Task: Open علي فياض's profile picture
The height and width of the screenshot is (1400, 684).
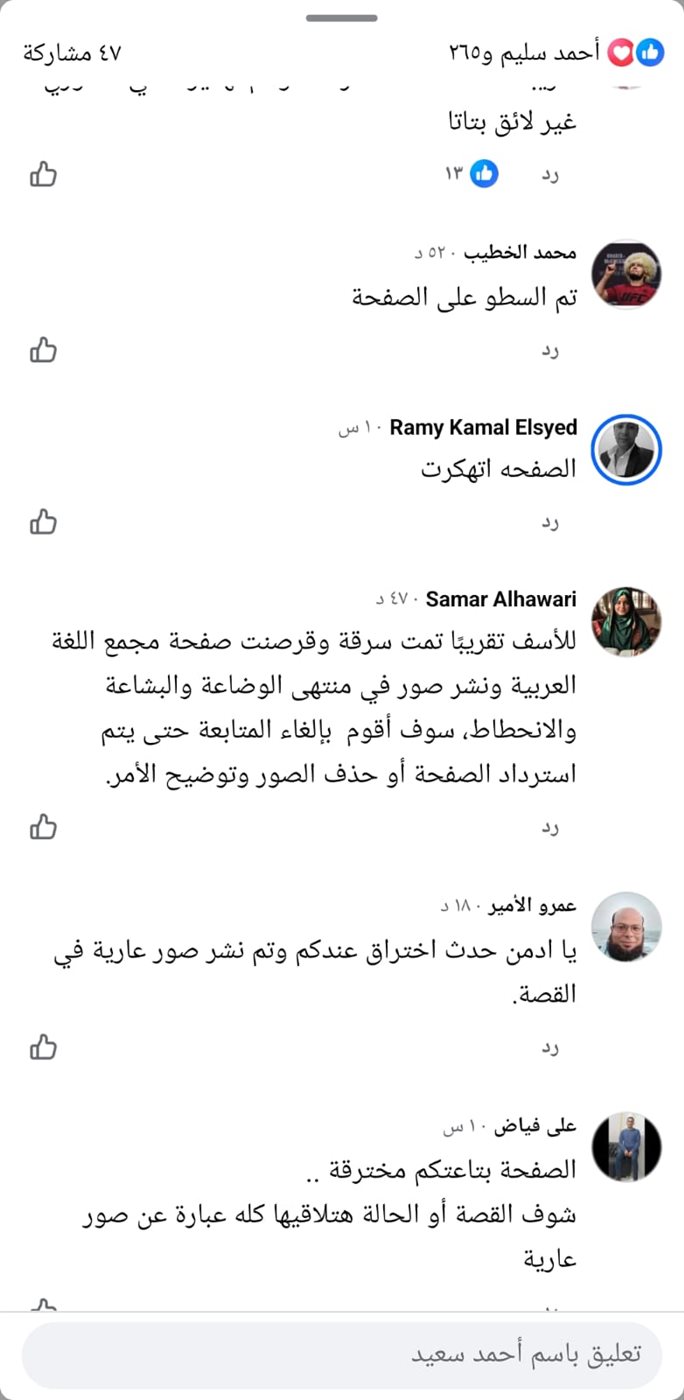Action: tap(627, 1146)
